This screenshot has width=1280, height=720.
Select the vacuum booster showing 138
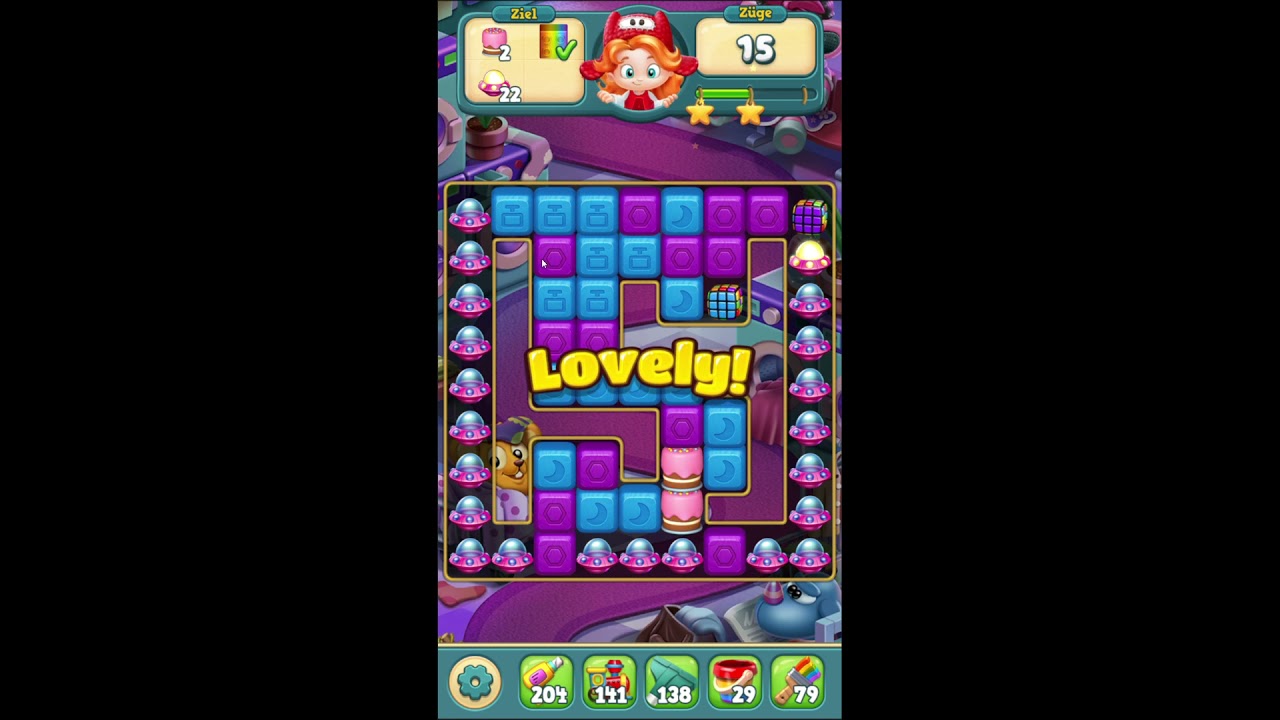coord(671,681)
